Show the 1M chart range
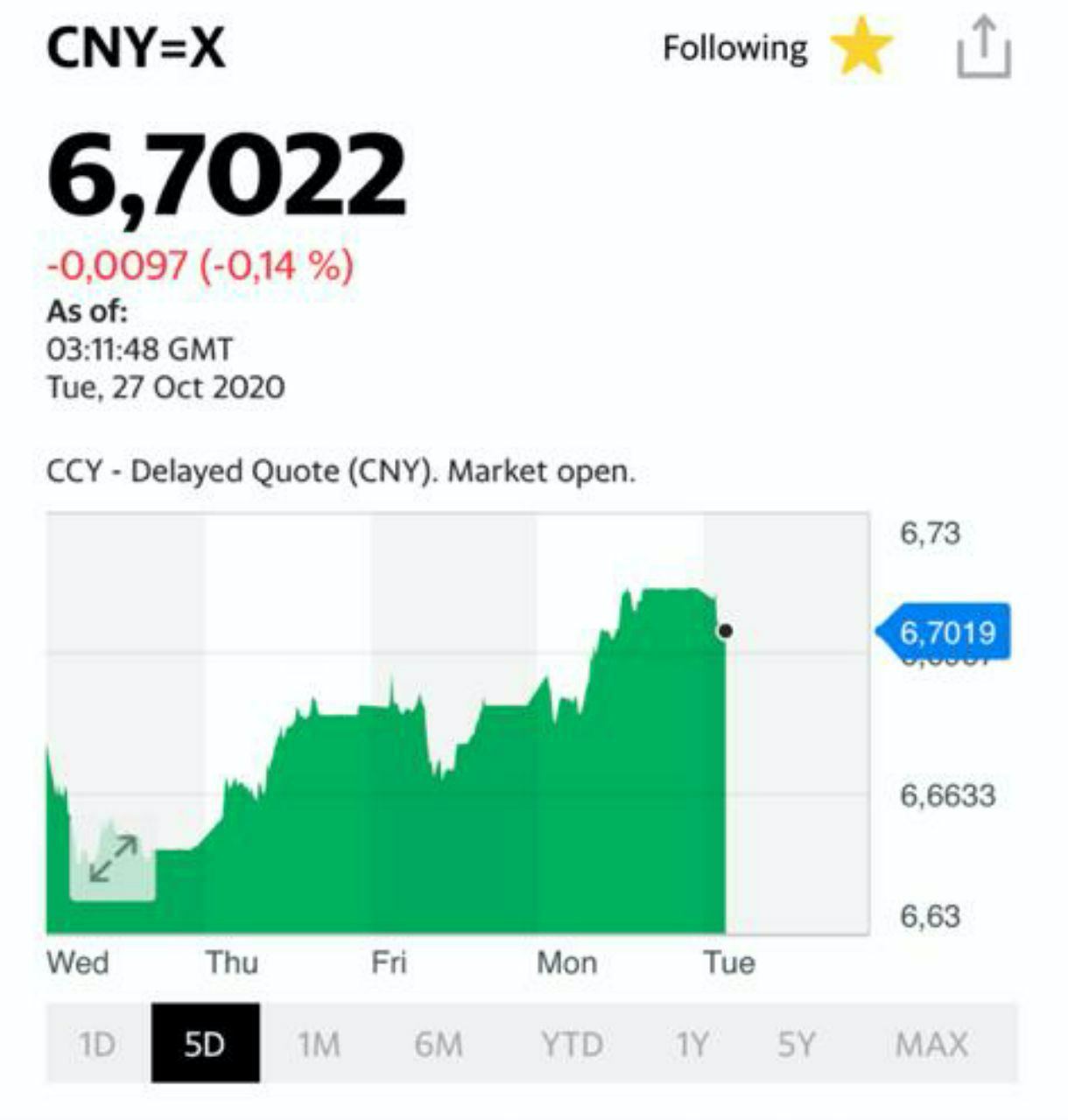This screenshot has width=1068, height=1120. pyautogui.click(x=318, y=1044)
